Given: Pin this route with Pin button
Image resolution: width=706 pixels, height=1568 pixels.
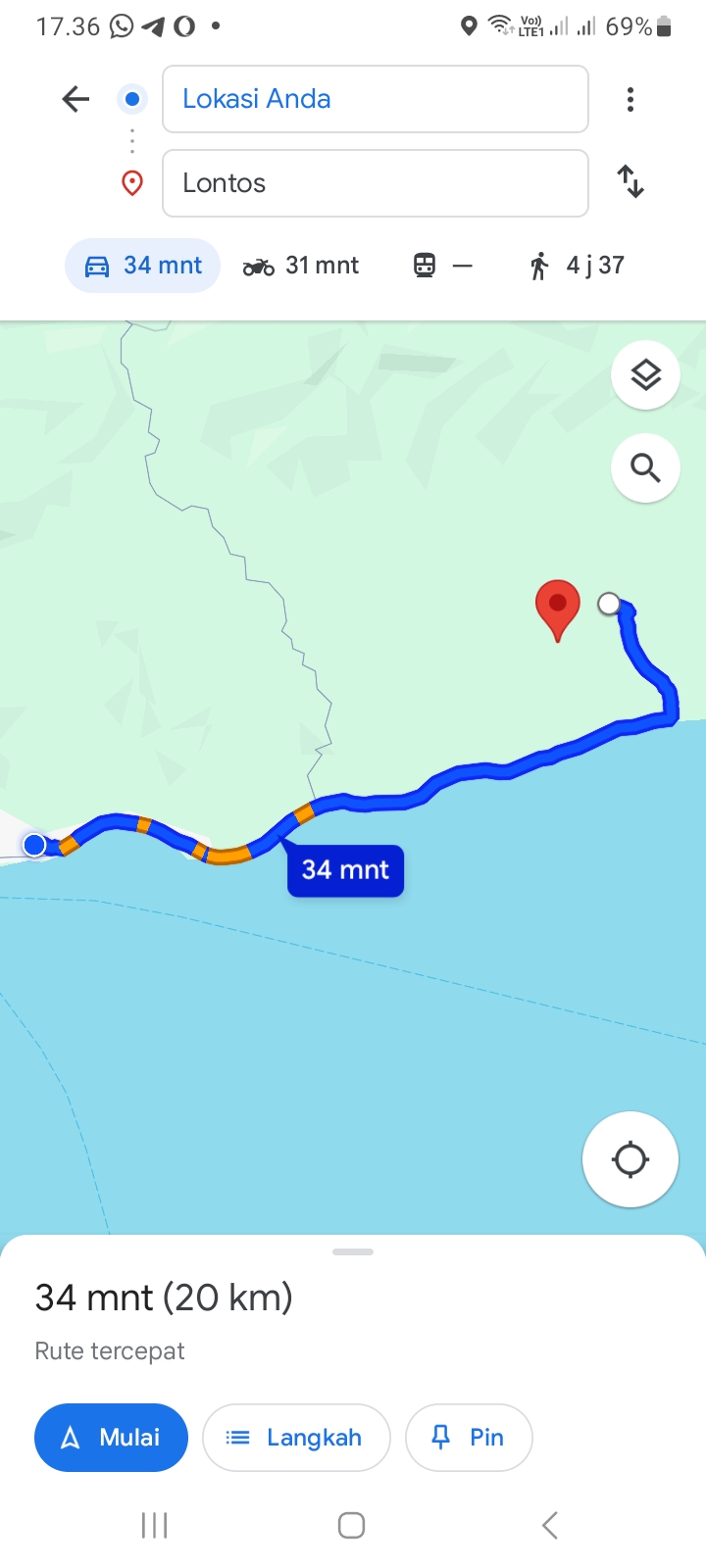Looking at the screenshot, I should point(469,1438).
